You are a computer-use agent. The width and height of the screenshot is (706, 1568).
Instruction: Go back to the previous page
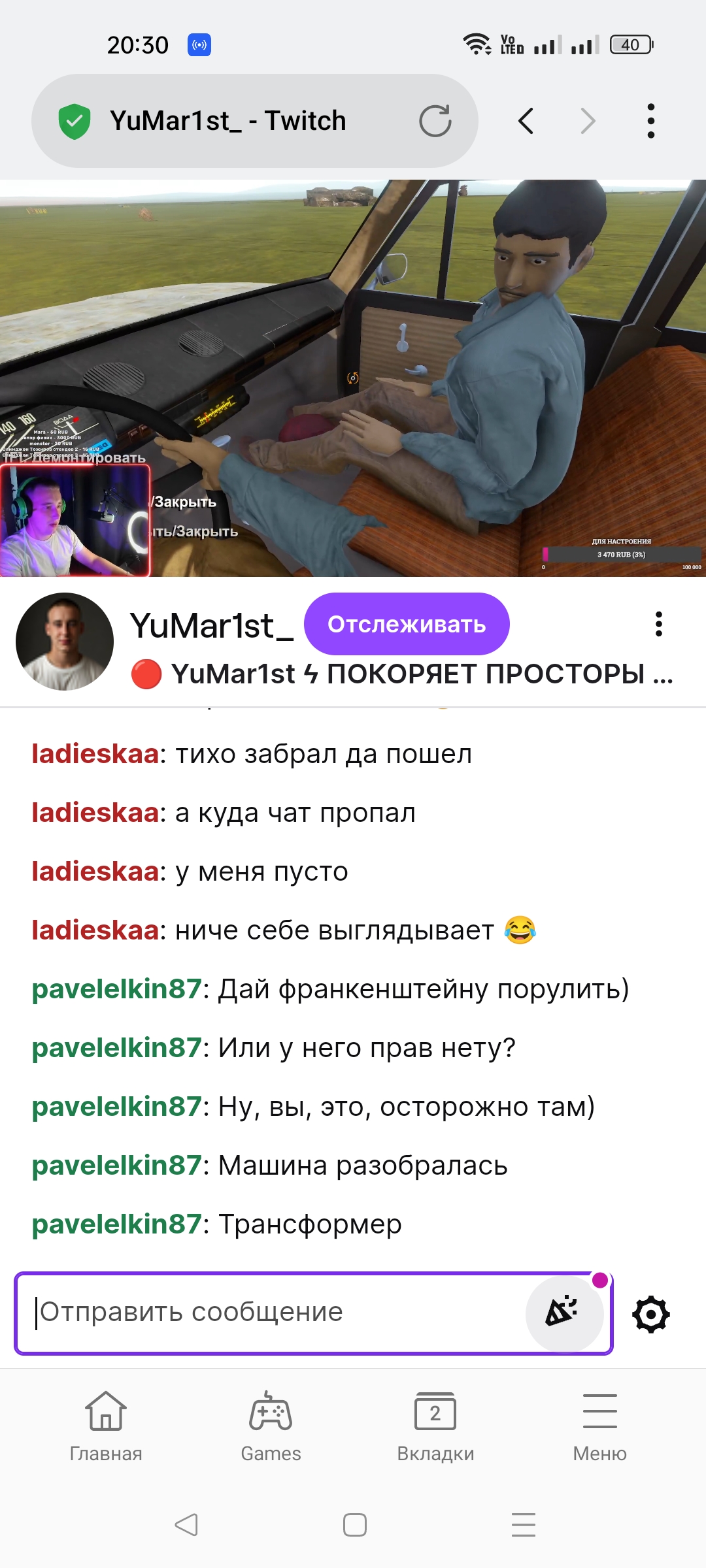pyautogui.click(x=526, y=121)
